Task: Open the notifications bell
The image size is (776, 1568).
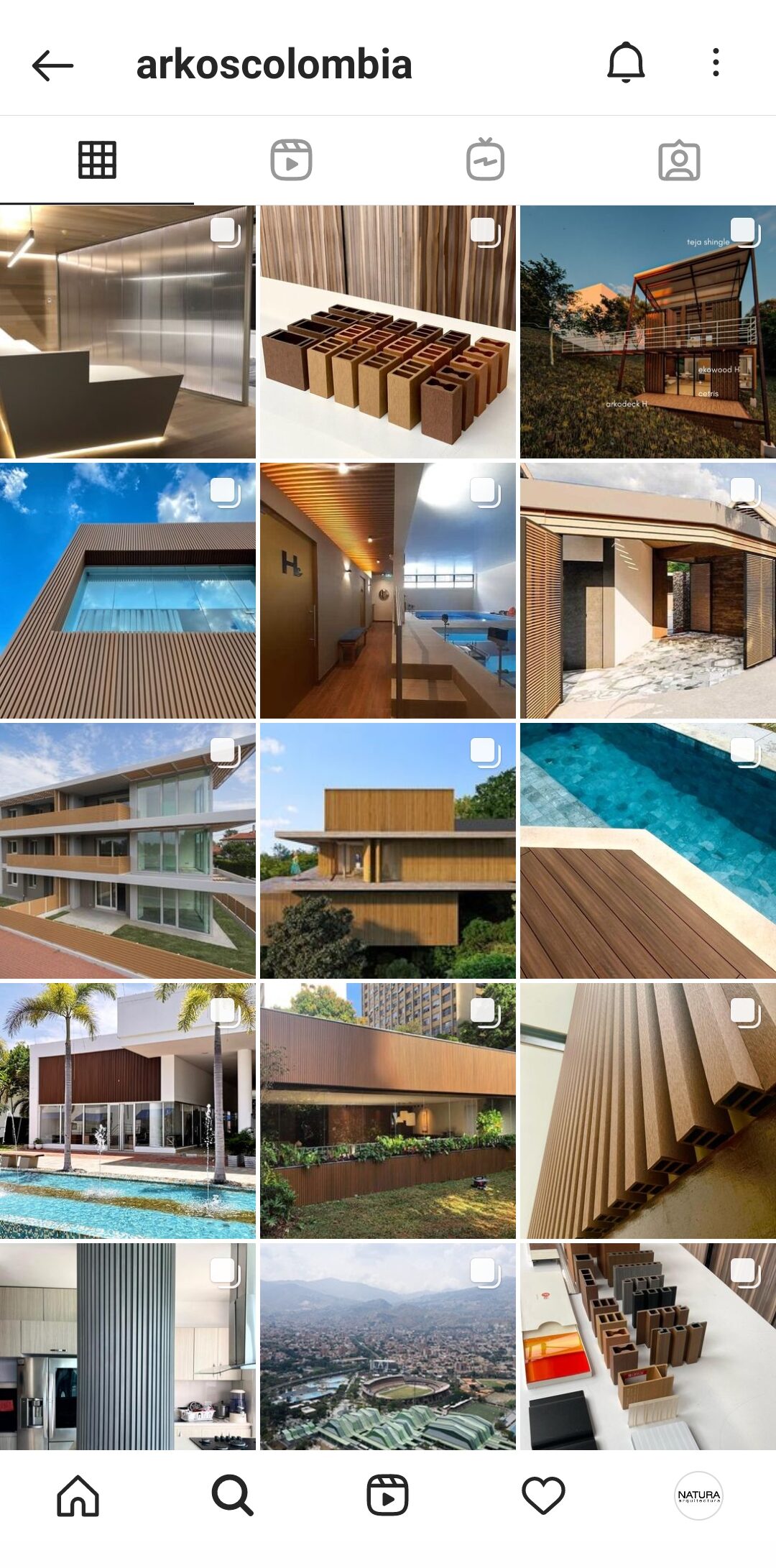Action: 626,63
